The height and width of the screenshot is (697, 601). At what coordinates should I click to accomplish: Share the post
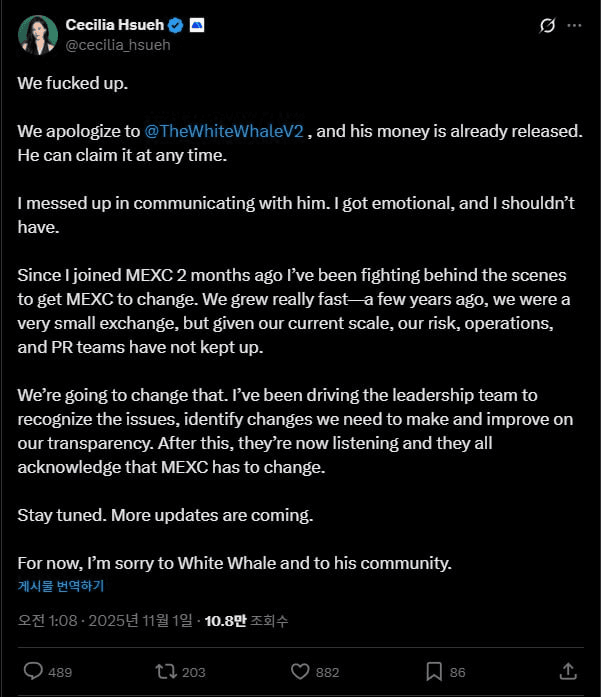pos(567,671)
